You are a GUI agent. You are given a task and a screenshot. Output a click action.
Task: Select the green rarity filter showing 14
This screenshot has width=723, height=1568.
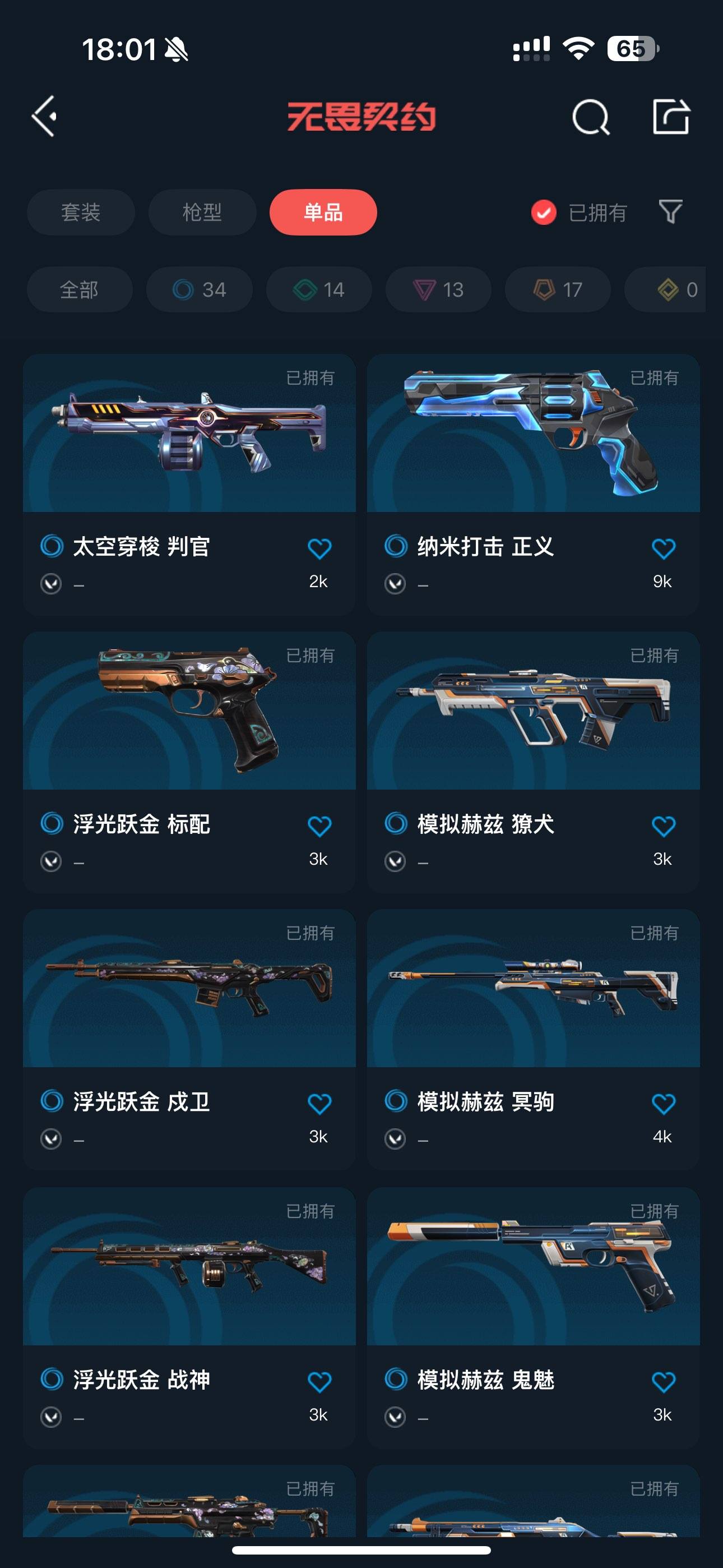(x=318, y=290)
